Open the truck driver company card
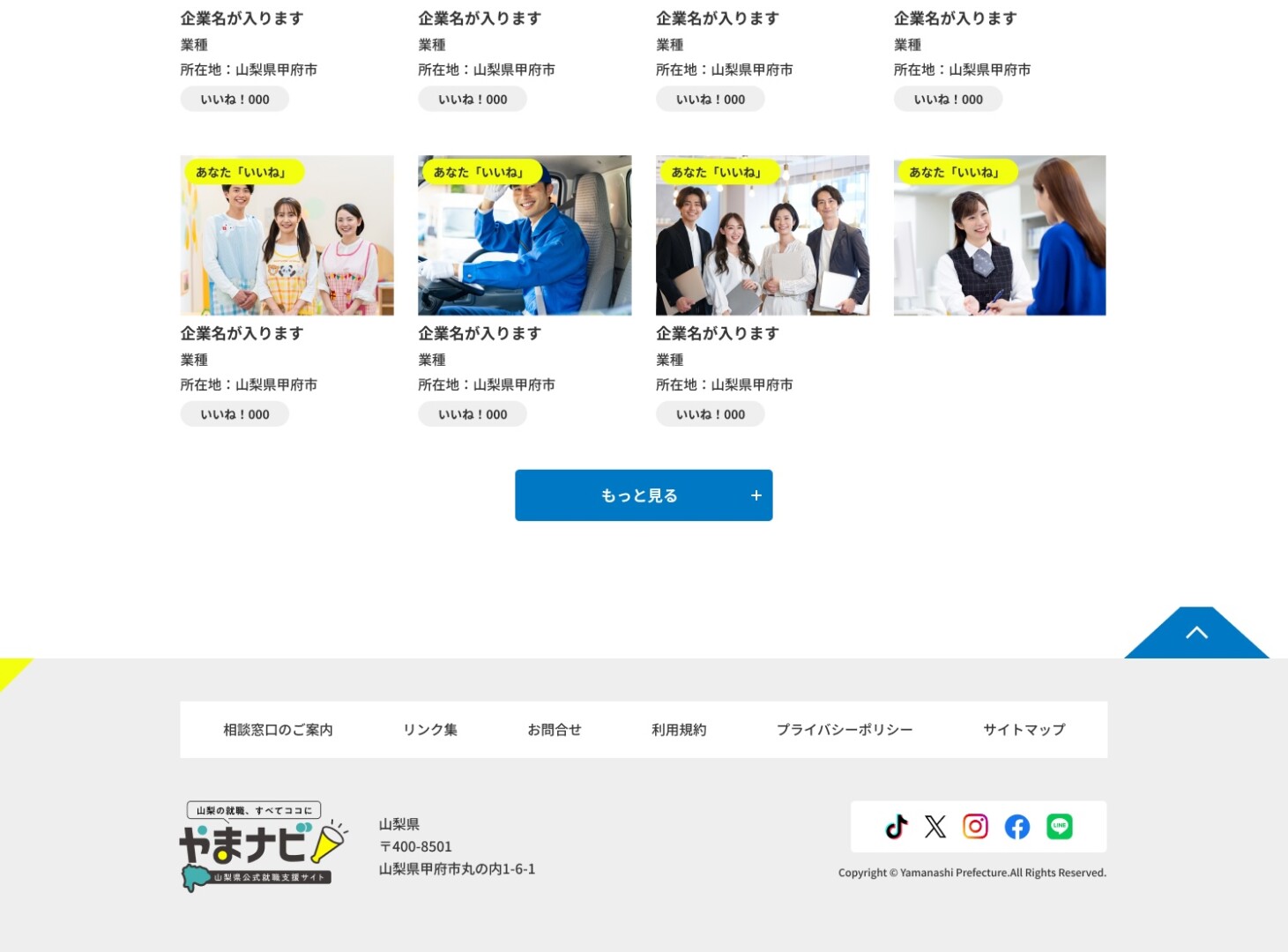This screenshot has width=1288, height=952. pyautogui.click(x=525, y=236)
